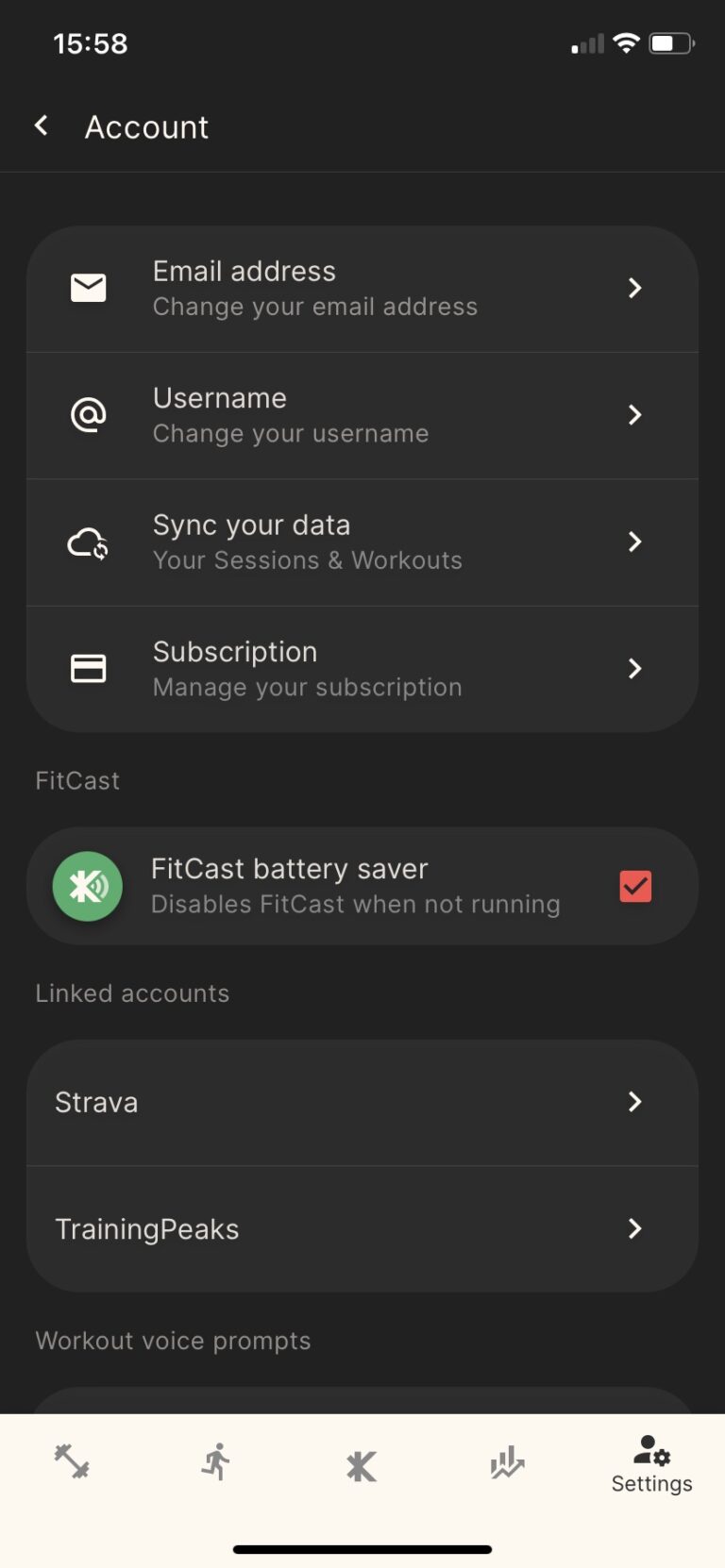The image size is (725, 1568).
Task: Select the Settings tab
Action: (651, 1465)
